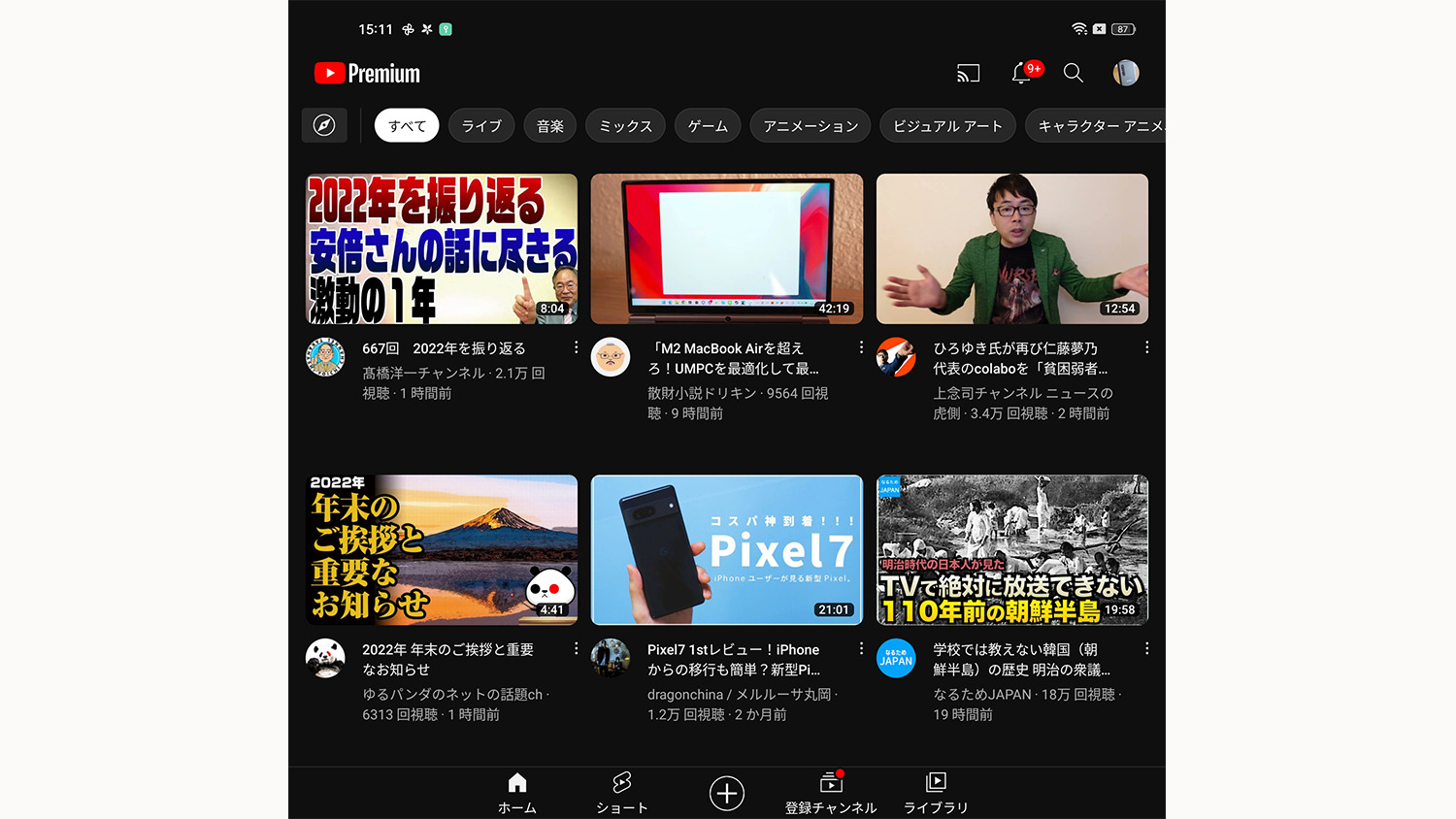Choose the アニメーション chip
1456x819 pixels.
point(811,126)
